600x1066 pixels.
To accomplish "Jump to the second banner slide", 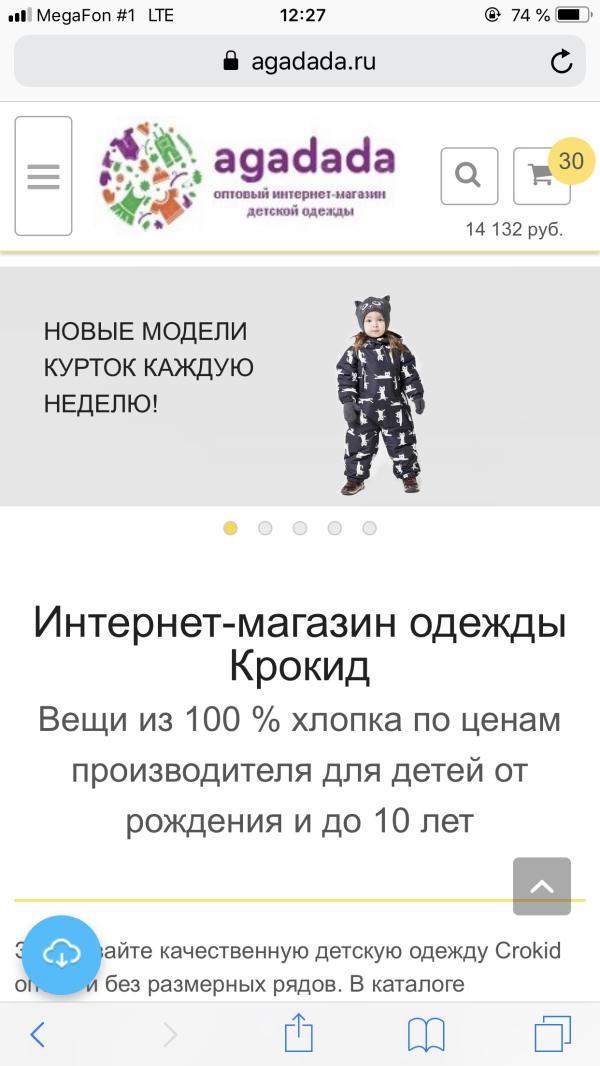I will pos(265,528).
